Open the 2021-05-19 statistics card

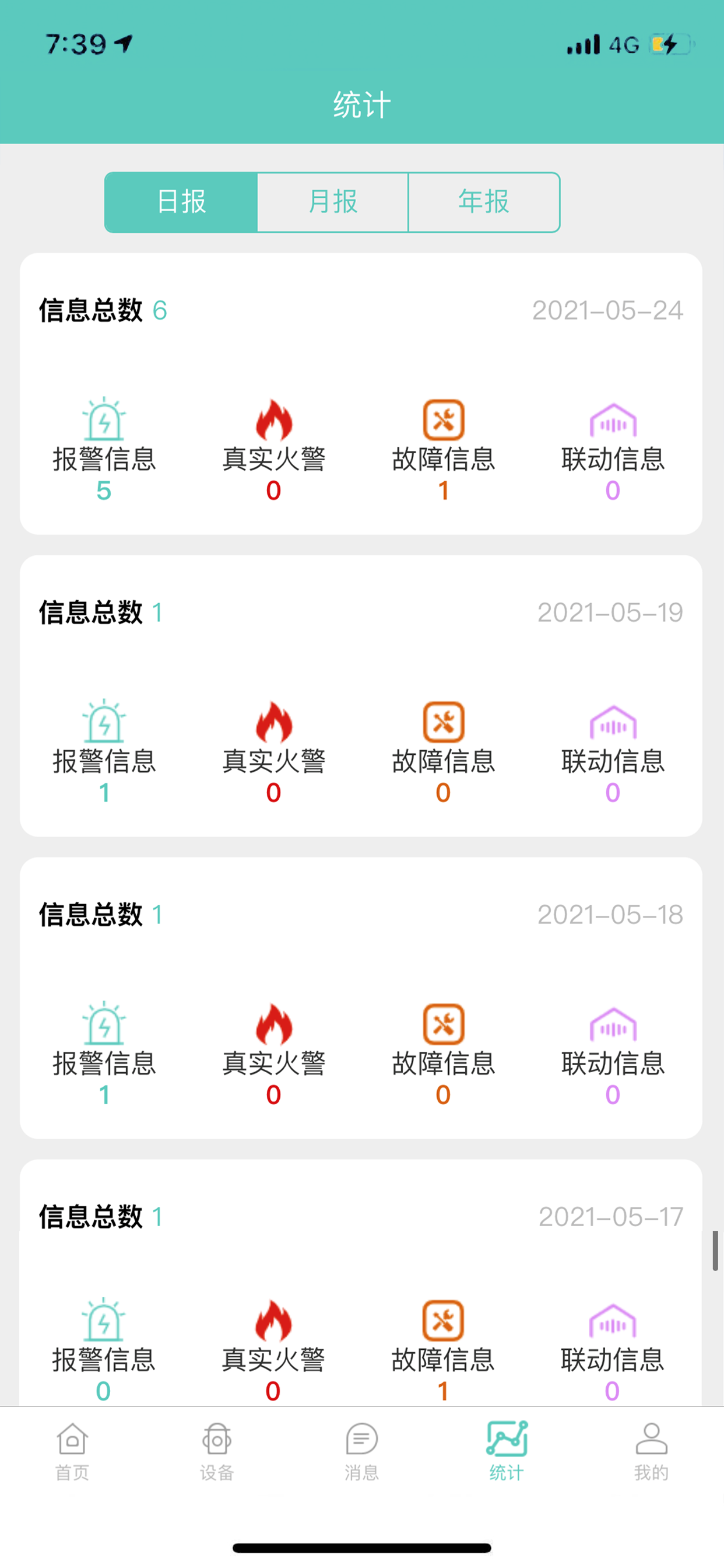361,696
